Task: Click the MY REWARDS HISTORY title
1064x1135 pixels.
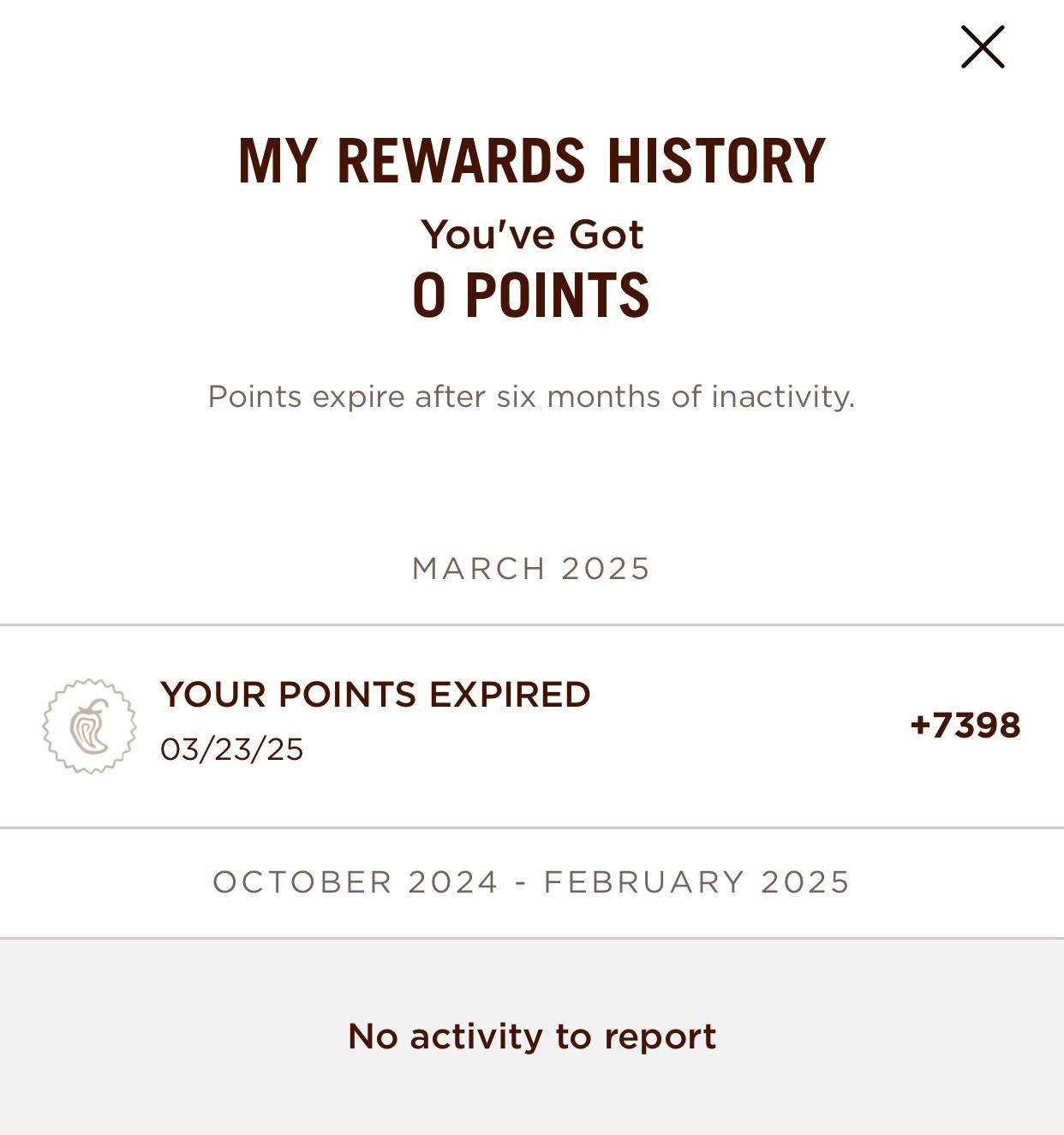Action: tap(531, 158)
